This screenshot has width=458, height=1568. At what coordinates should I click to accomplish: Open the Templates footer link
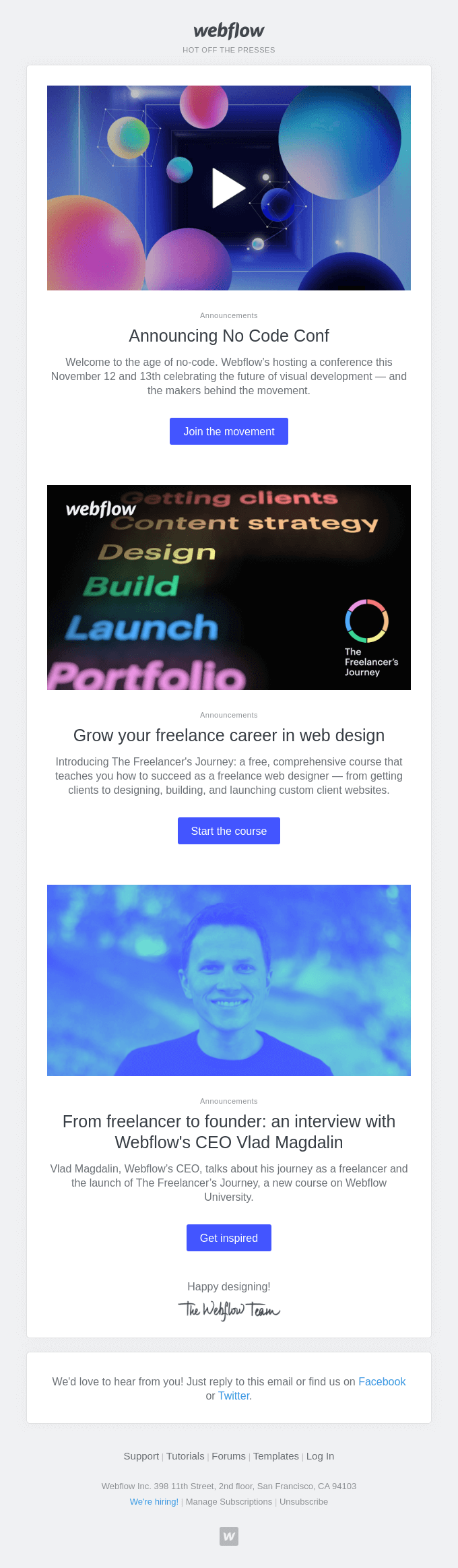(276, 1455)
